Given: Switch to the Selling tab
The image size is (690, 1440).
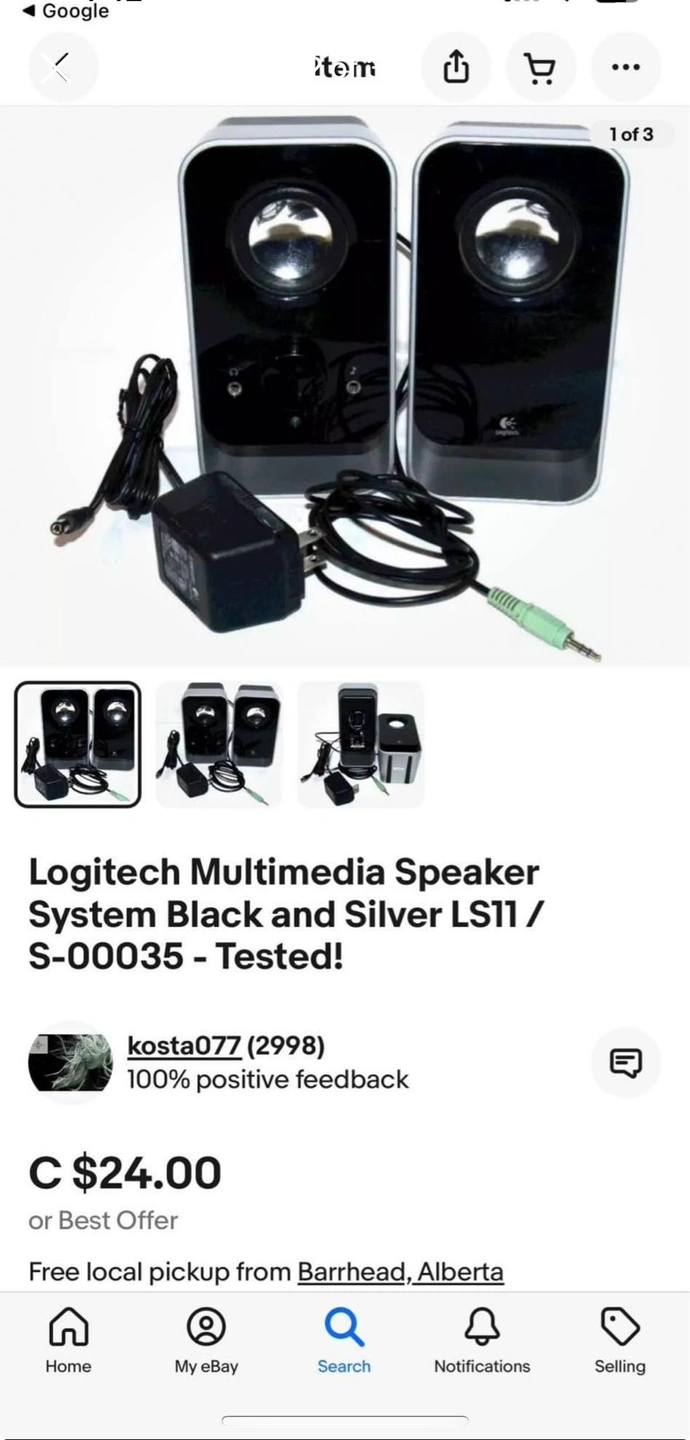Looking at the screenshot, I should [620, 1340].
